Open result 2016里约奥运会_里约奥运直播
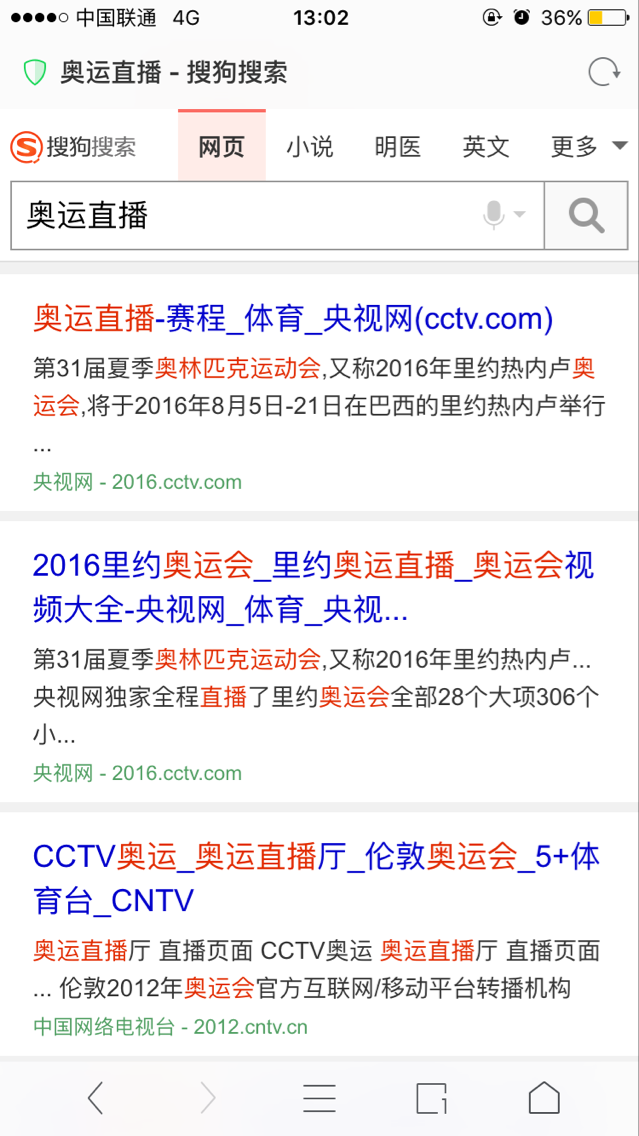Viewport: 639px width, 1136px height. tap(313, 588)
